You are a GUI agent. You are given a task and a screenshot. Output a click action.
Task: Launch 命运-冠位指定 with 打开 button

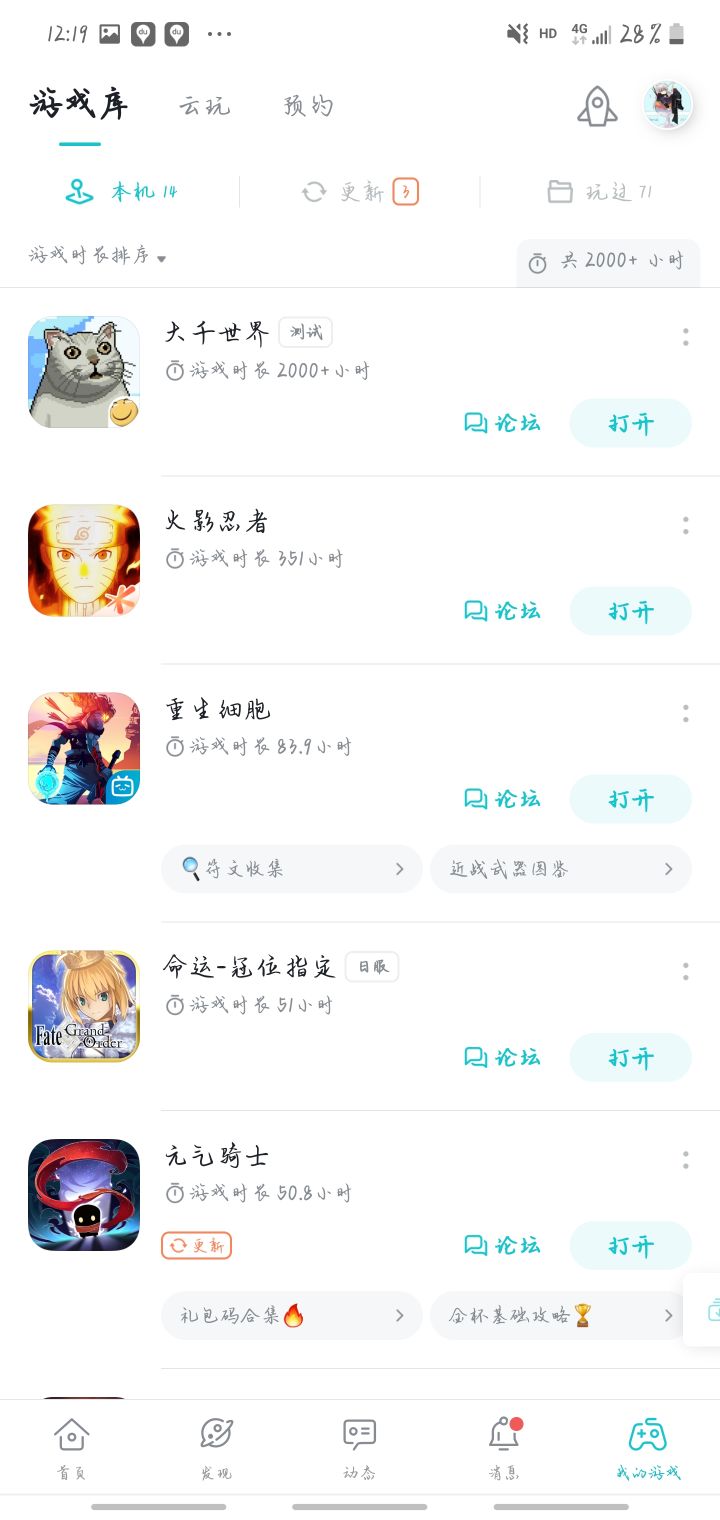[630, 1057]
